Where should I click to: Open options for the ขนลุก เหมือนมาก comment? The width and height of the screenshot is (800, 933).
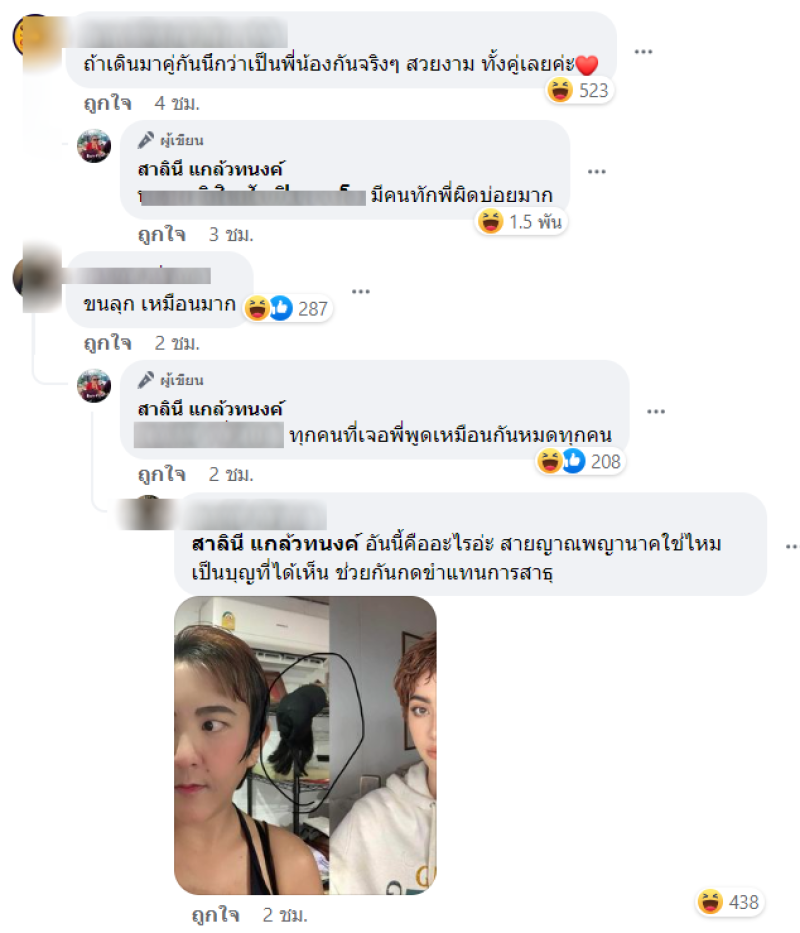coord(361,291)
